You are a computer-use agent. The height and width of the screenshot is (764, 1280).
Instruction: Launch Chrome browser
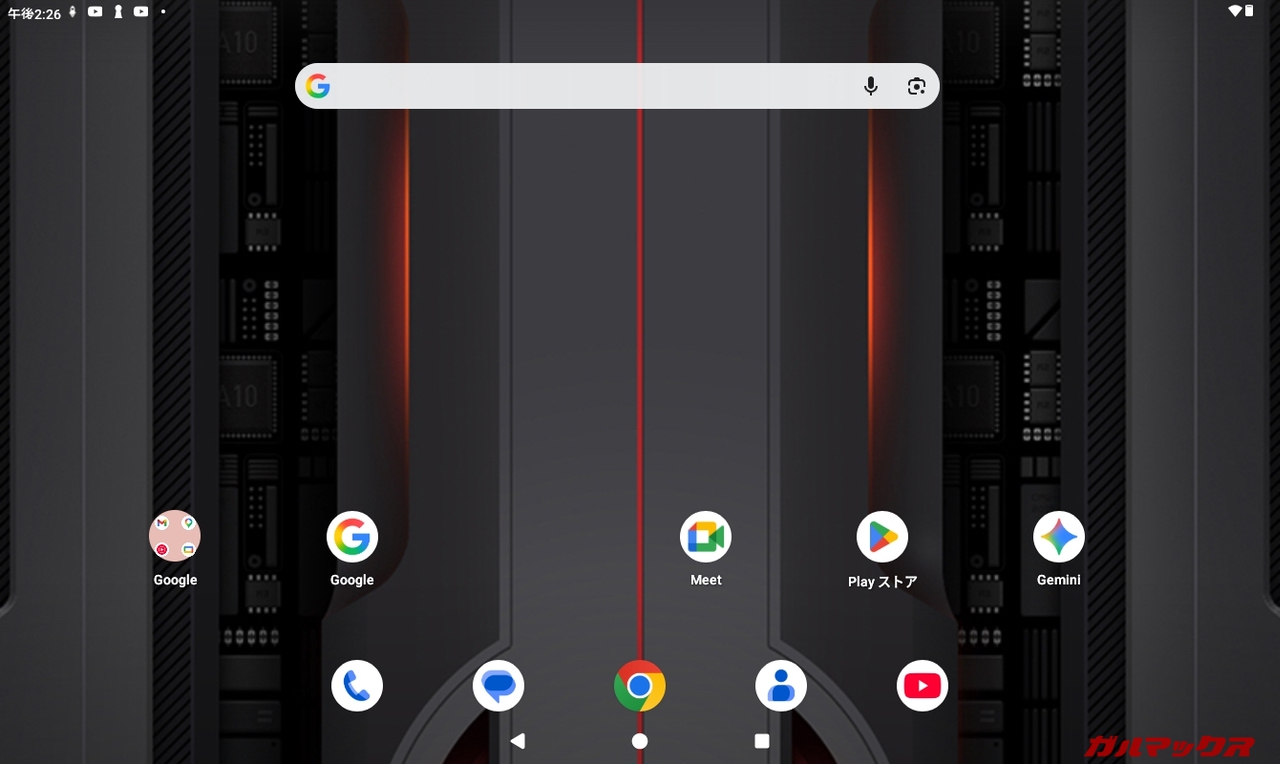click(640, 686)
